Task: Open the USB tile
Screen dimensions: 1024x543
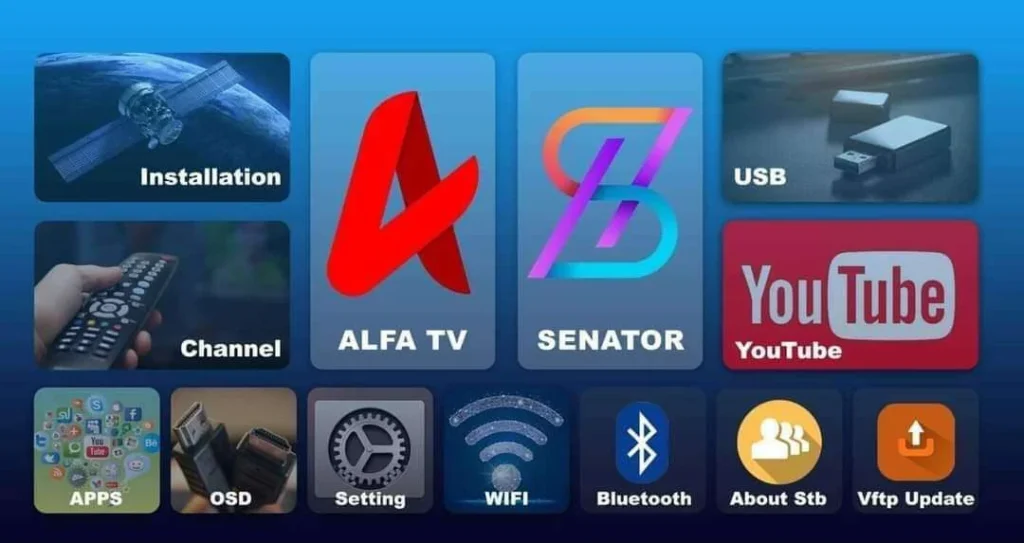Action: point(850,127)
